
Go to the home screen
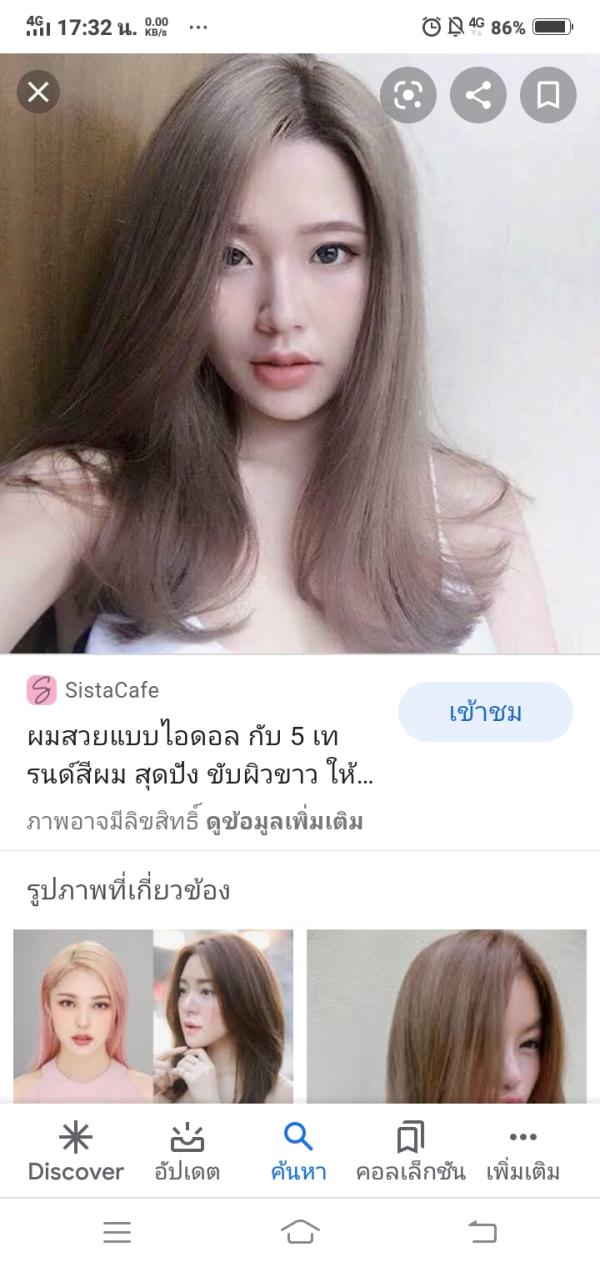(300, 1232)
